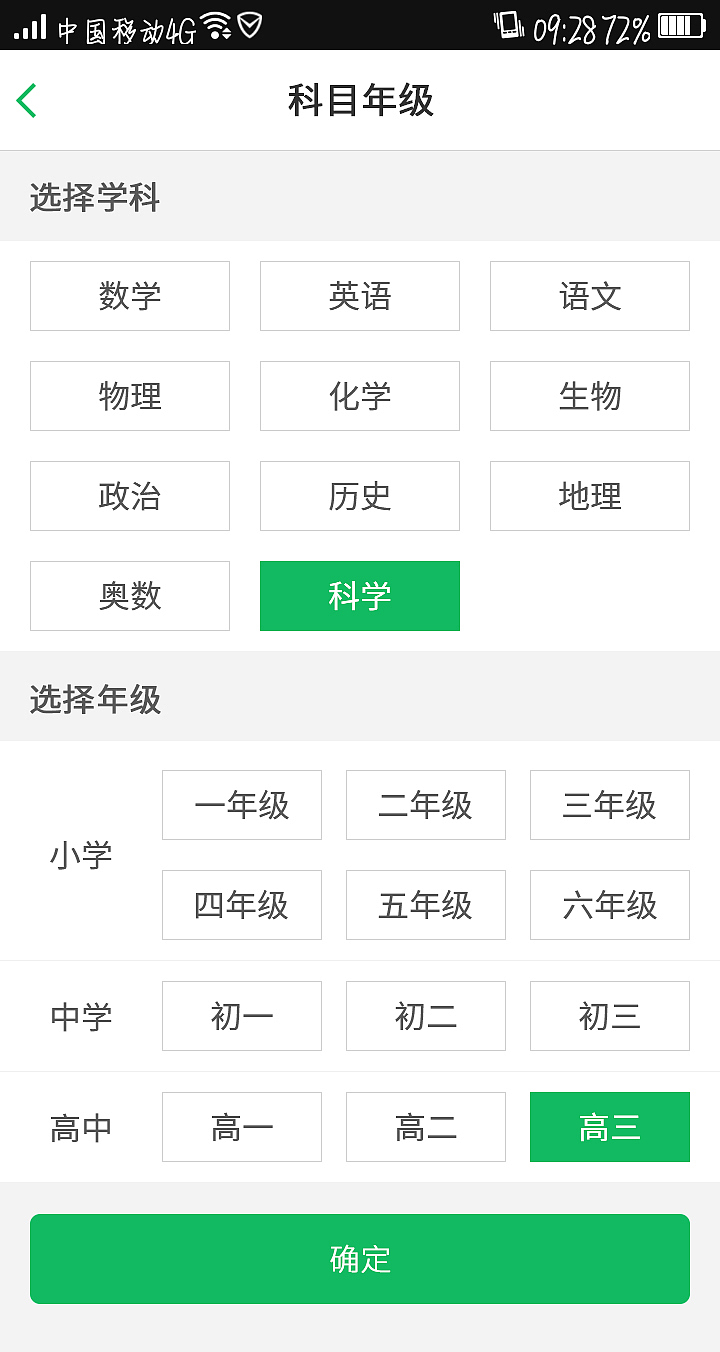Deselect the 科学 subject

point(359,596)
